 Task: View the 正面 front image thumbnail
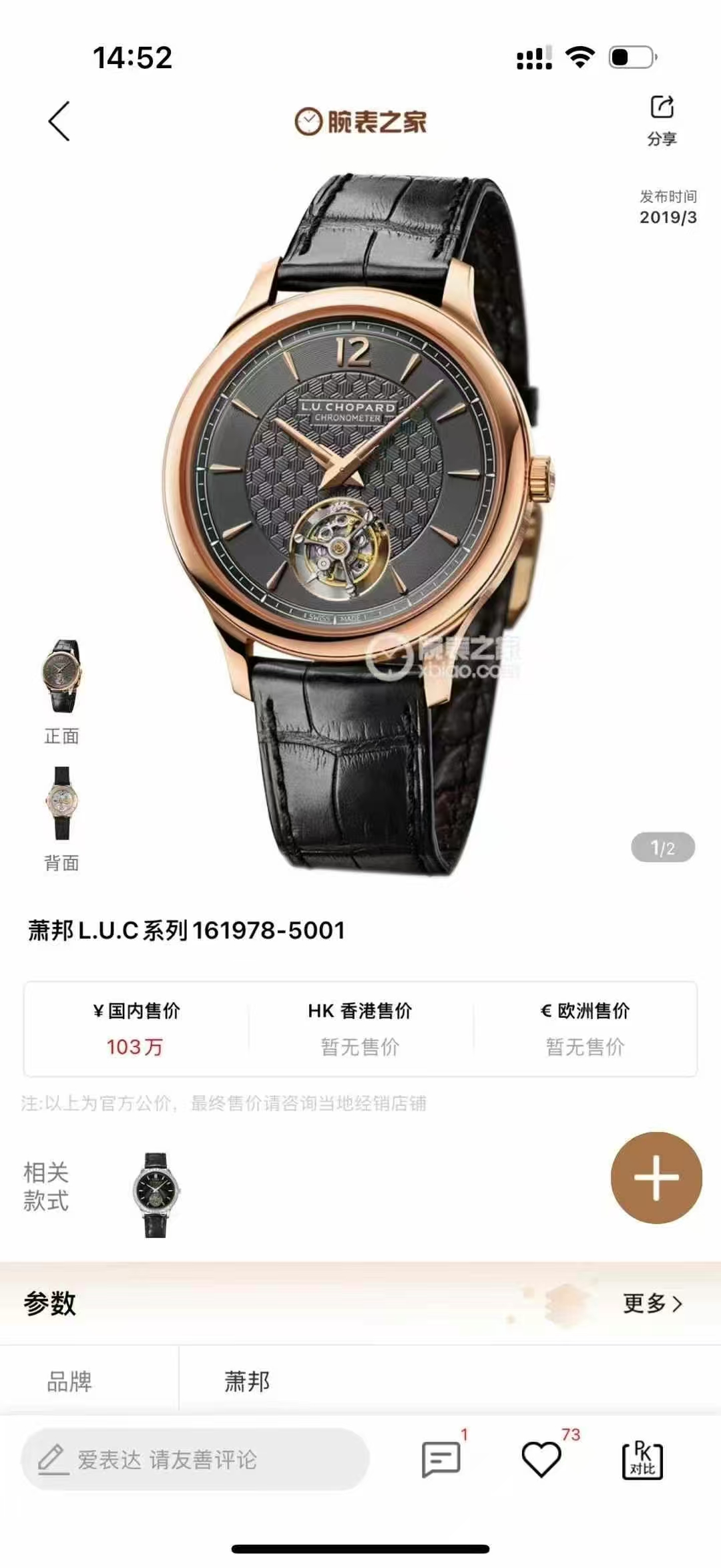point(61,676)
